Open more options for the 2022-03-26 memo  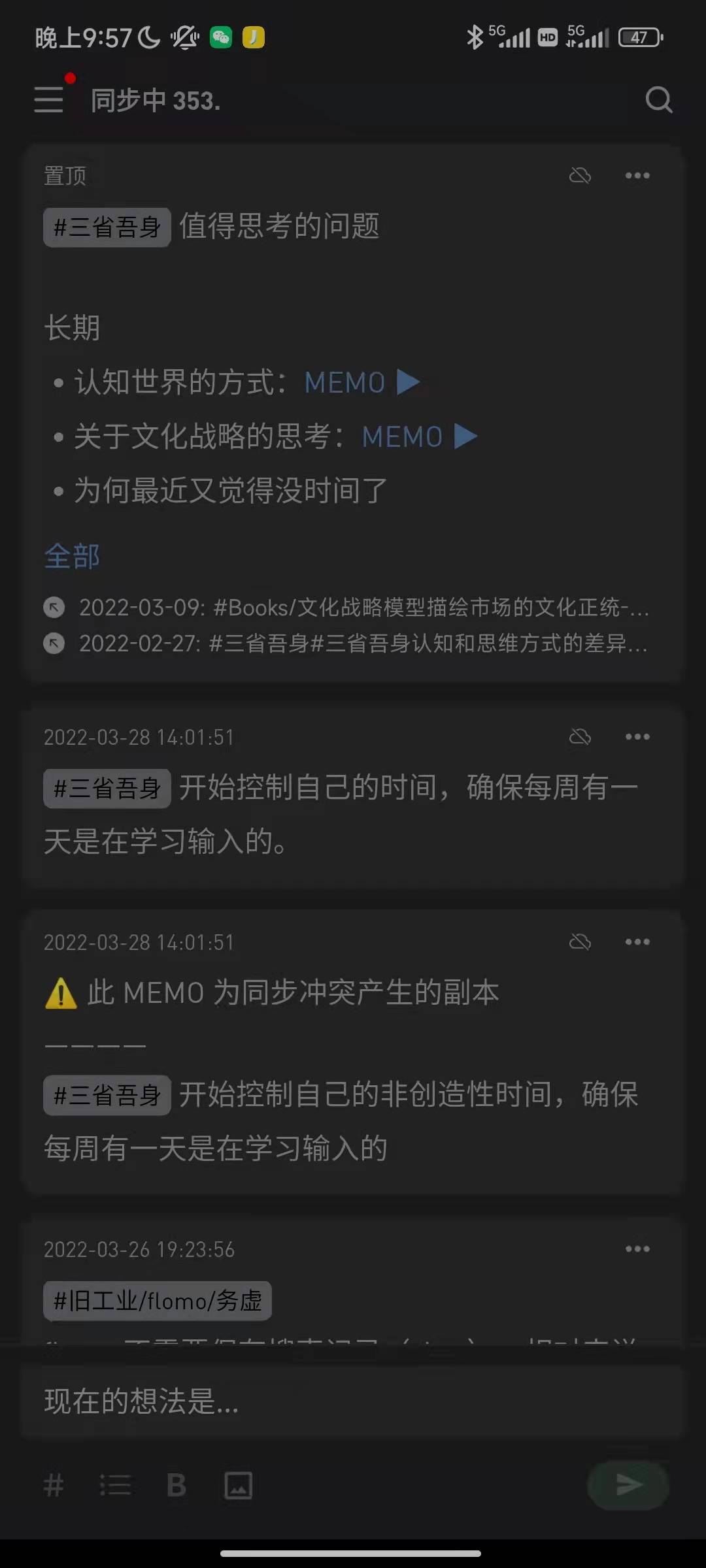point(637,1249)
